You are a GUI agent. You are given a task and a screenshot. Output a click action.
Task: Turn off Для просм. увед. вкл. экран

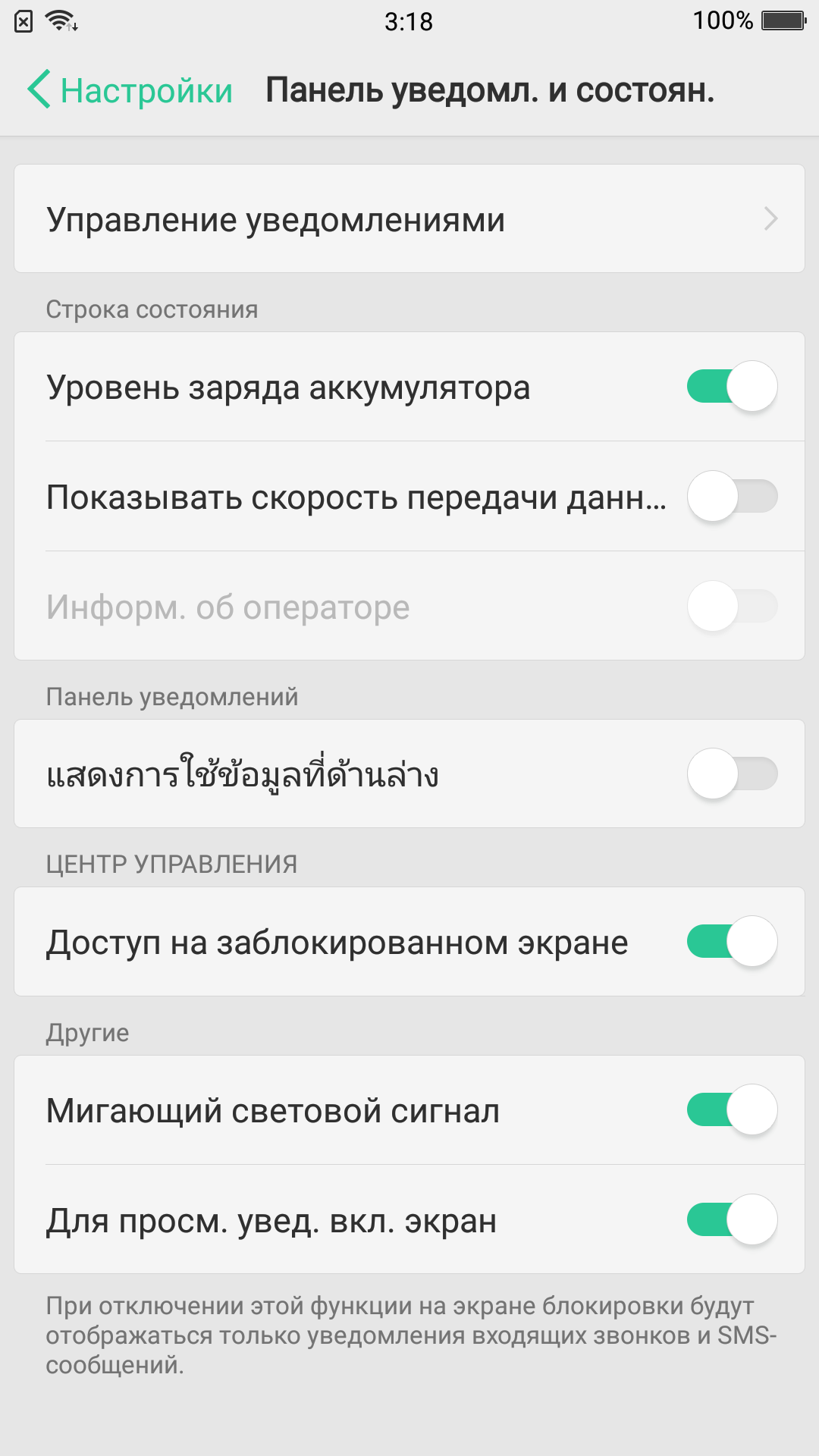click(732, 1220)
